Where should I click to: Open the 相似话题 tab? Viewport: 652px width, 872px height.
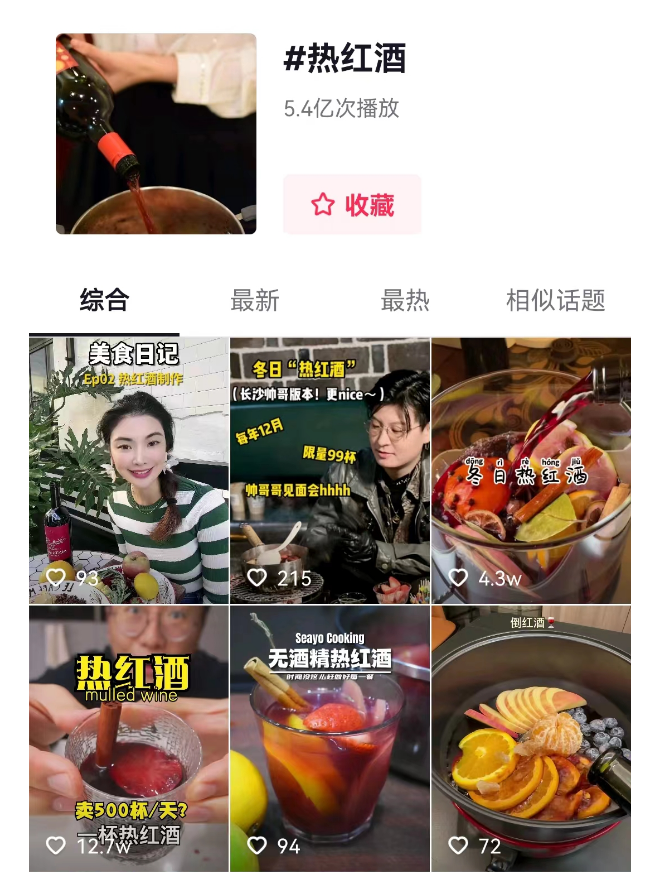tap(555, 300)
